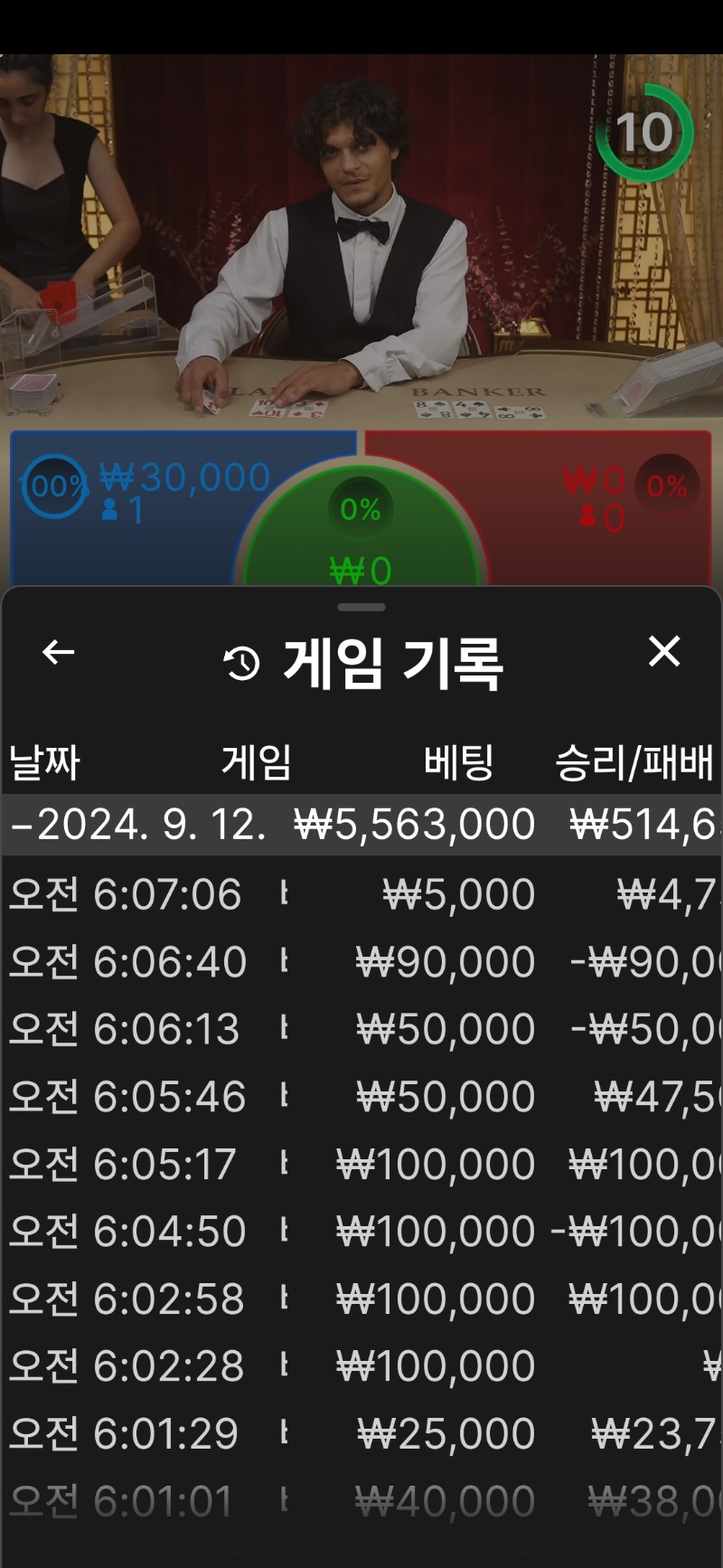Tap the panel drag handle
This screenshot has width=723, height=1568.
click(x=361, y=607)
